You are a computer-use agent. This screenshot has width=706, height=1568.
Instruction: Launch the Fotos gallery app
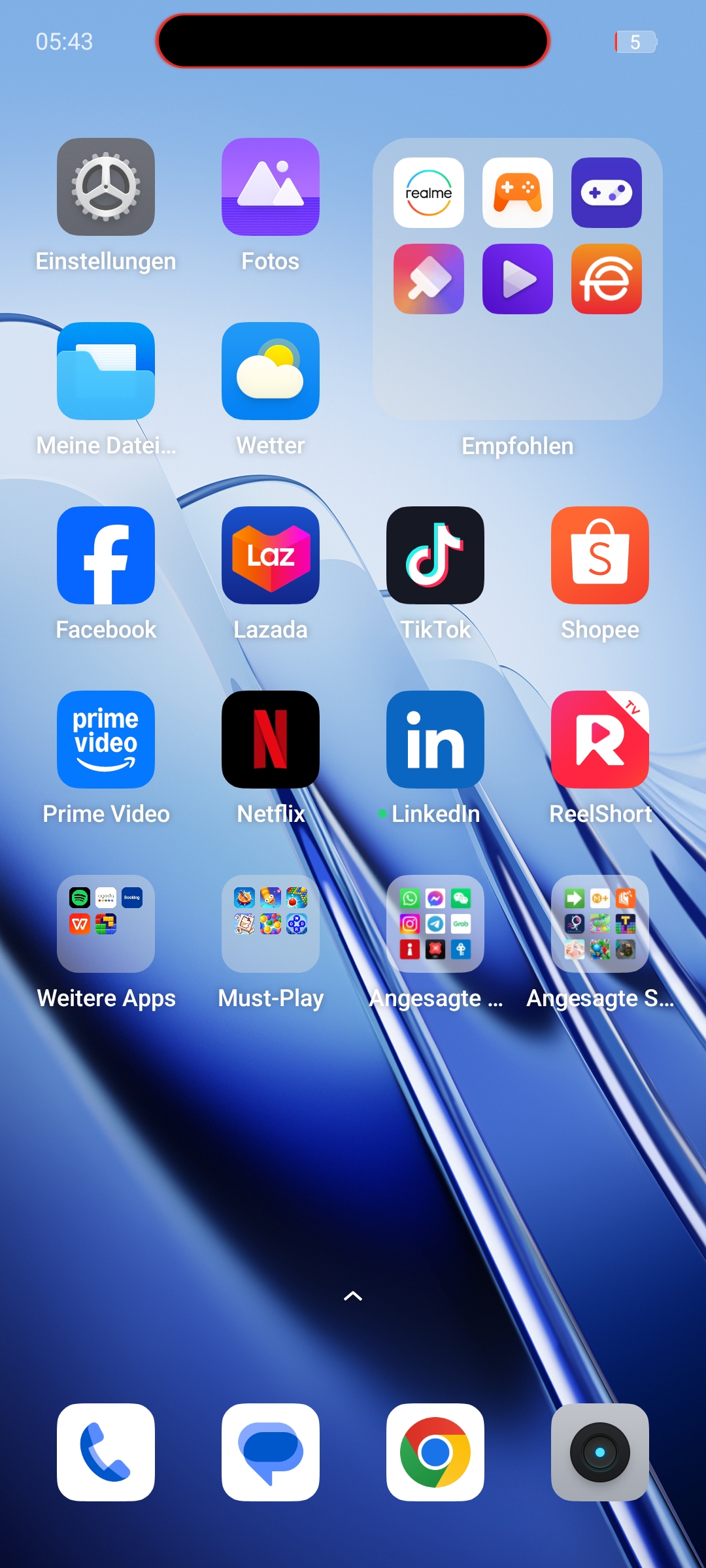coord(271,187)
